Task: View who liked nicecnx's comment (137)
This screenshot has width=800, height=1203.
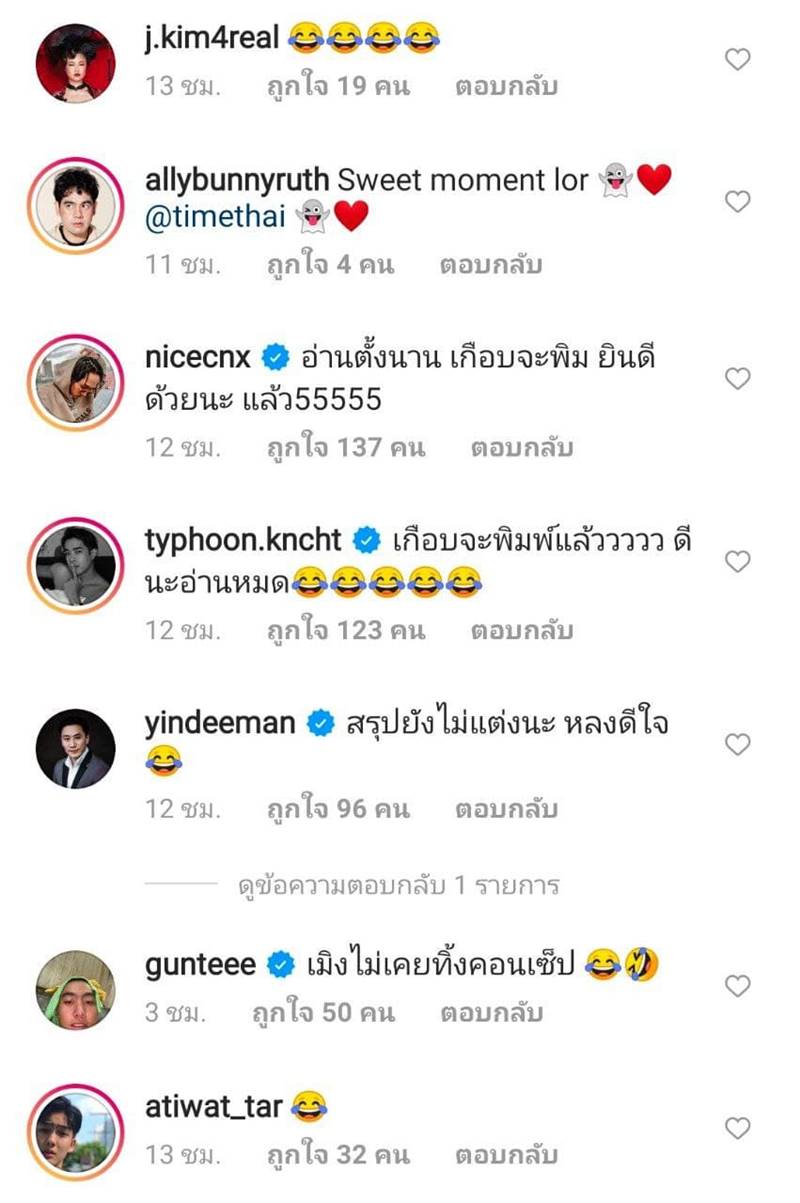Action: (x=344, y=447)
